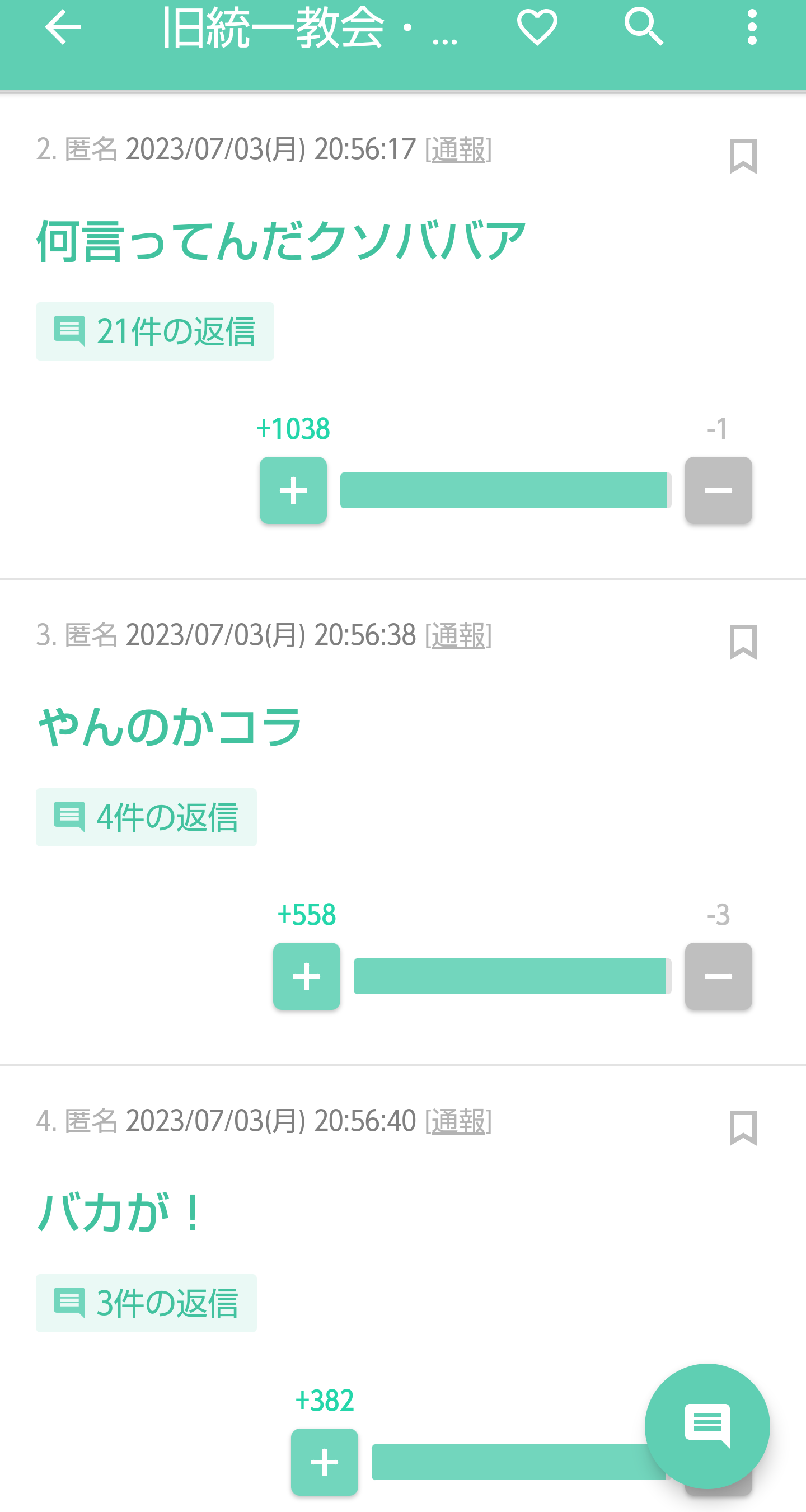Bookmark comment number 2
The height and width of the screenshot is (1512, 806).
click(743, 156)
